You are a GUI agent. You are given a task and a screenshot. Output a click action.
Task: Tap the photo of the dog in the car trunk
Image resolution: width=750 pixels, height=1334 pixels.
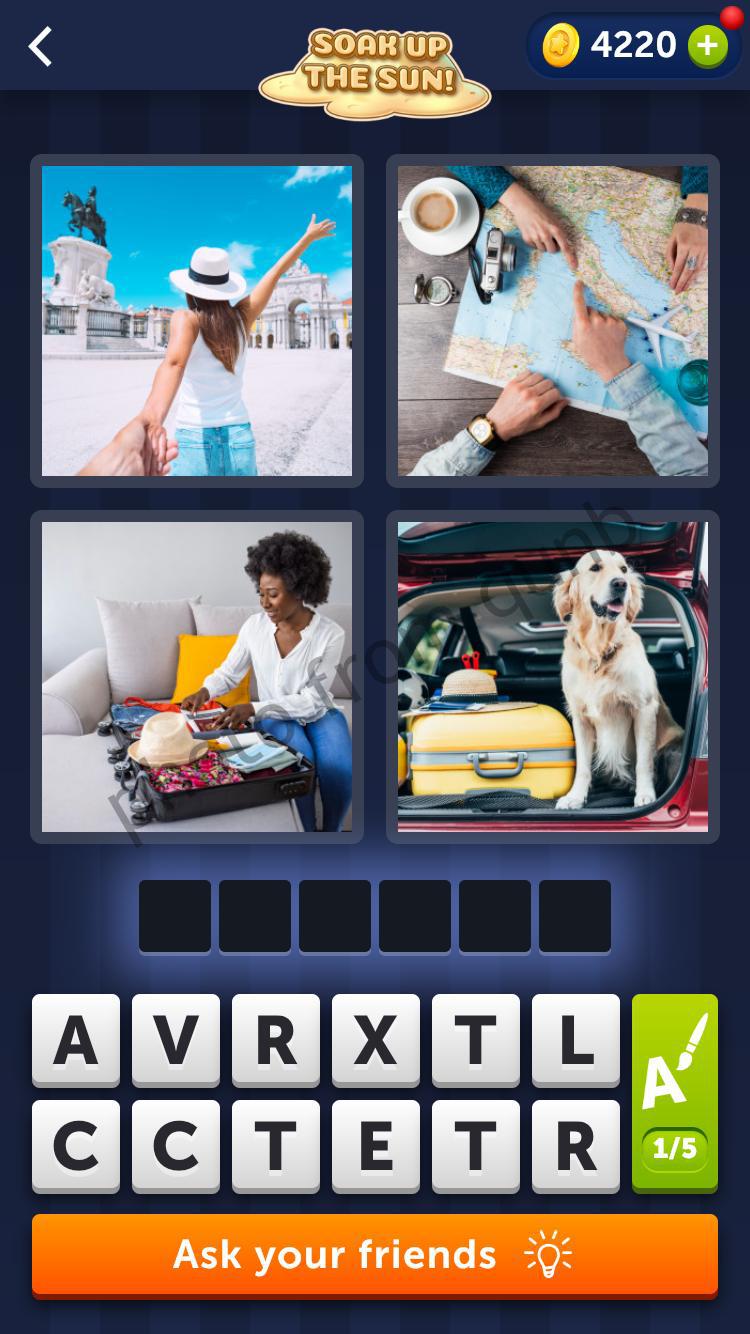pyautogui.click(x=552, y=677)
